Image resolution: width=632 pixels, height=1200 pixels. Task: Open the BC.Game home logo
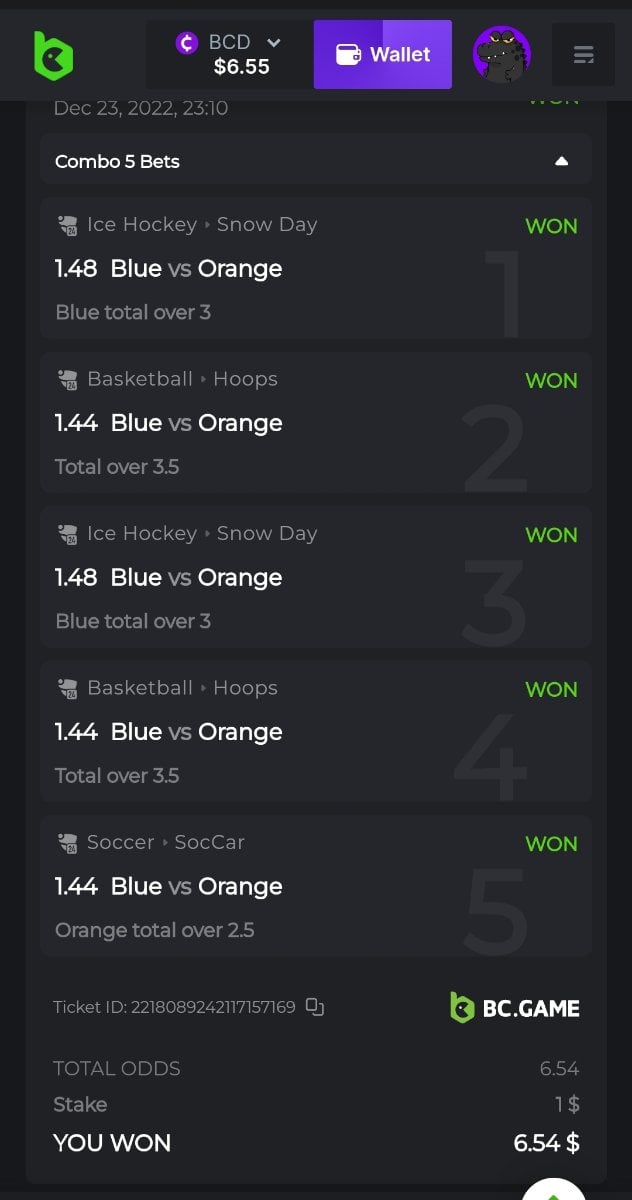(53, 55)
